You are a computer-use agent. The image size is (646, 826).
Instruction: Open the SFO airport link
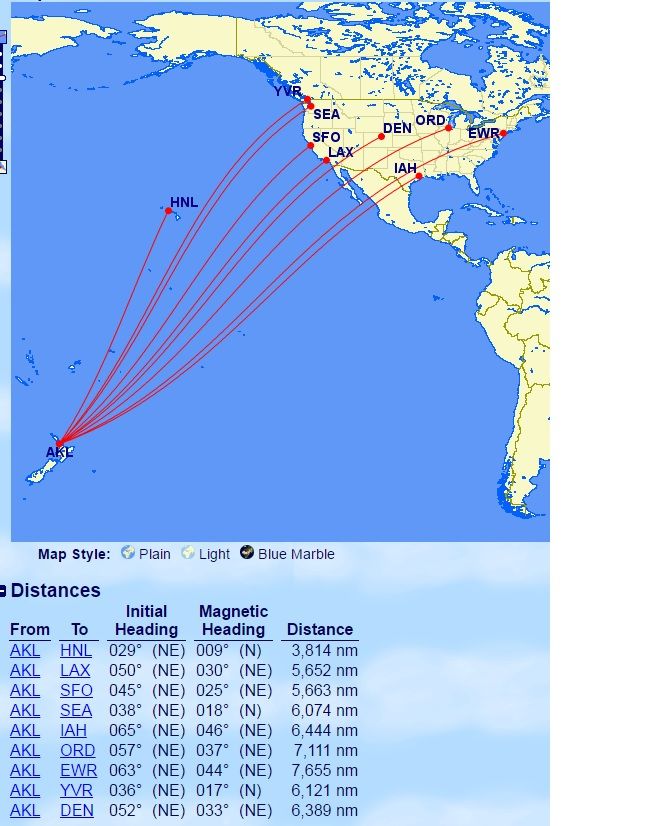76,691
